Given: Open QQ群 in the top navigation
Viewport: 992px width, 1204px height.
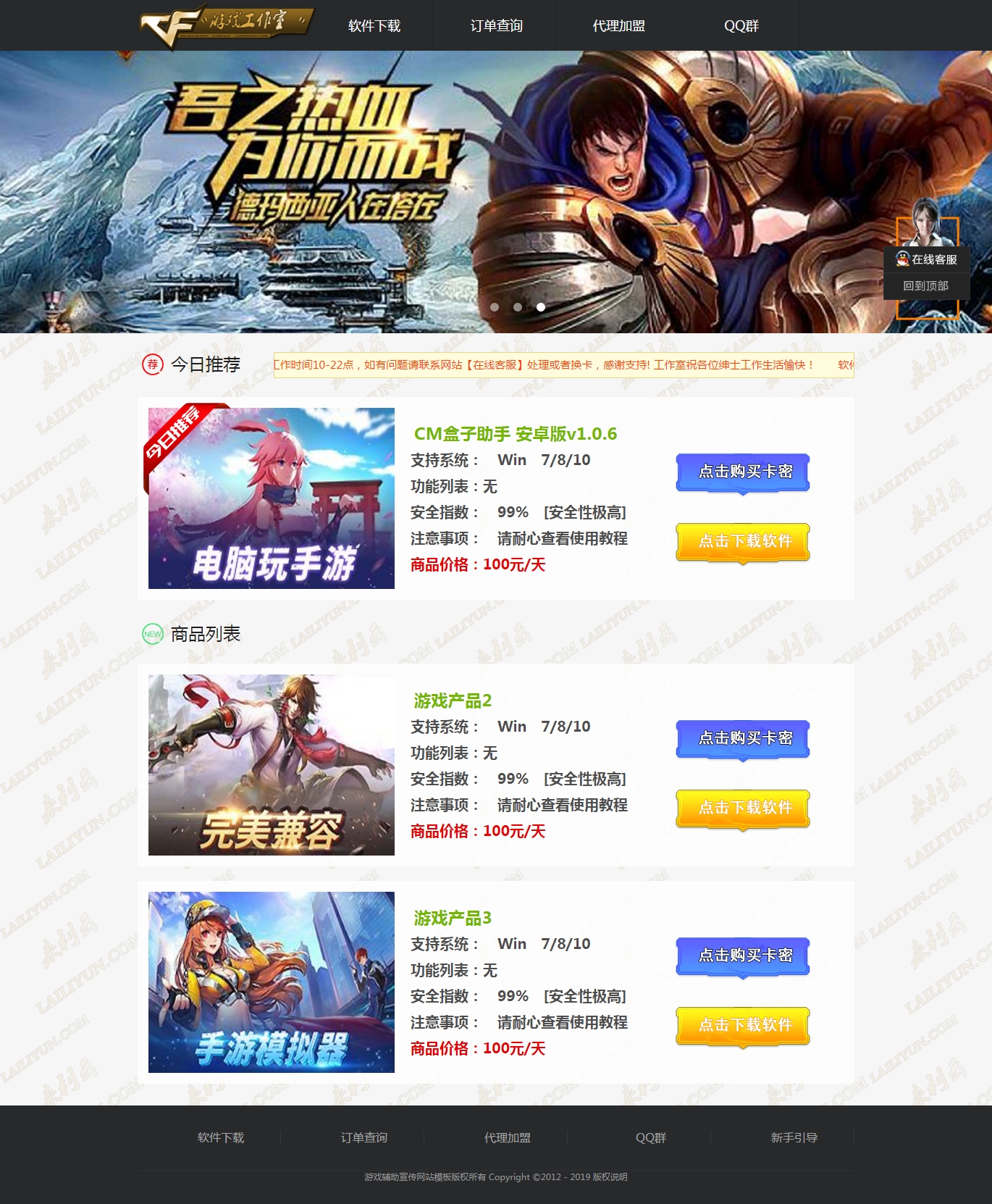Looking at the screenshot, I should coord(741,26).
